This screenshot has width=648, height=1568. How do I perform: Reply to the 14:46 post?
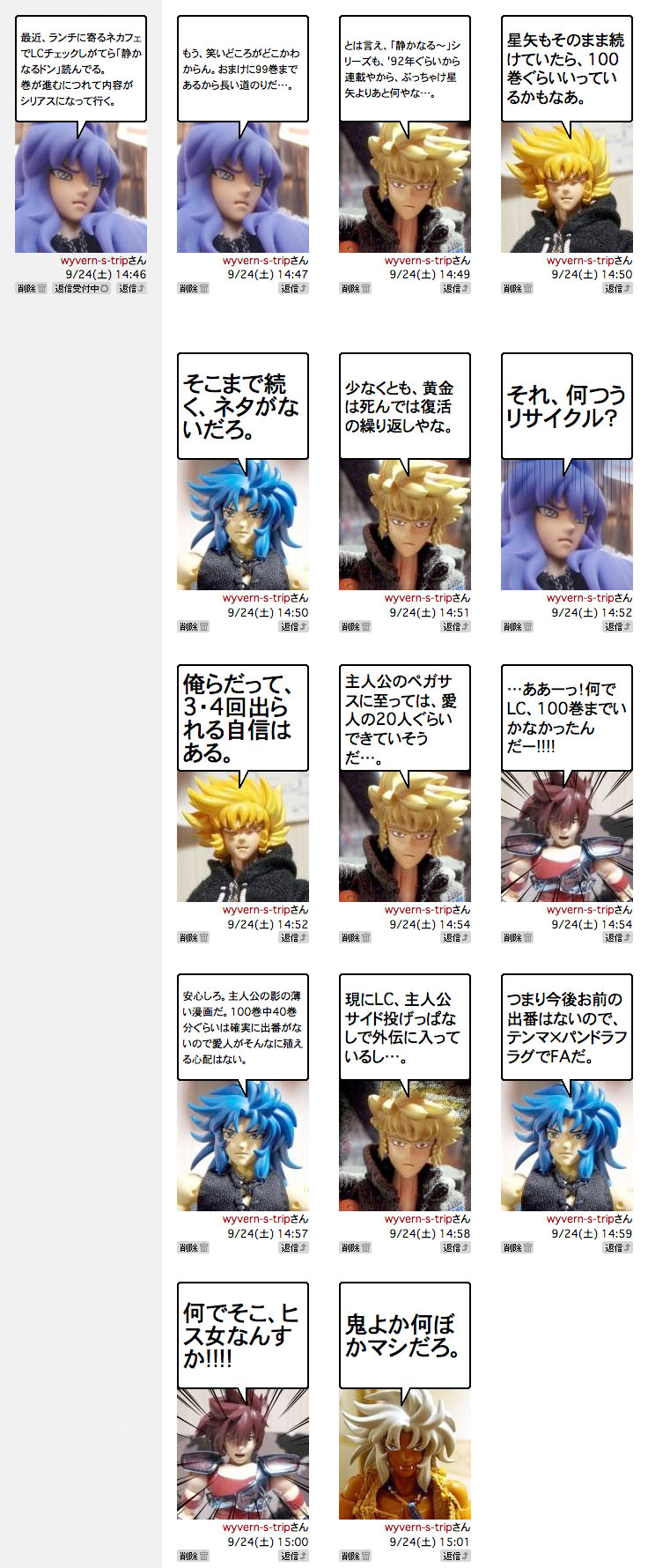click(x=131, y=289)
